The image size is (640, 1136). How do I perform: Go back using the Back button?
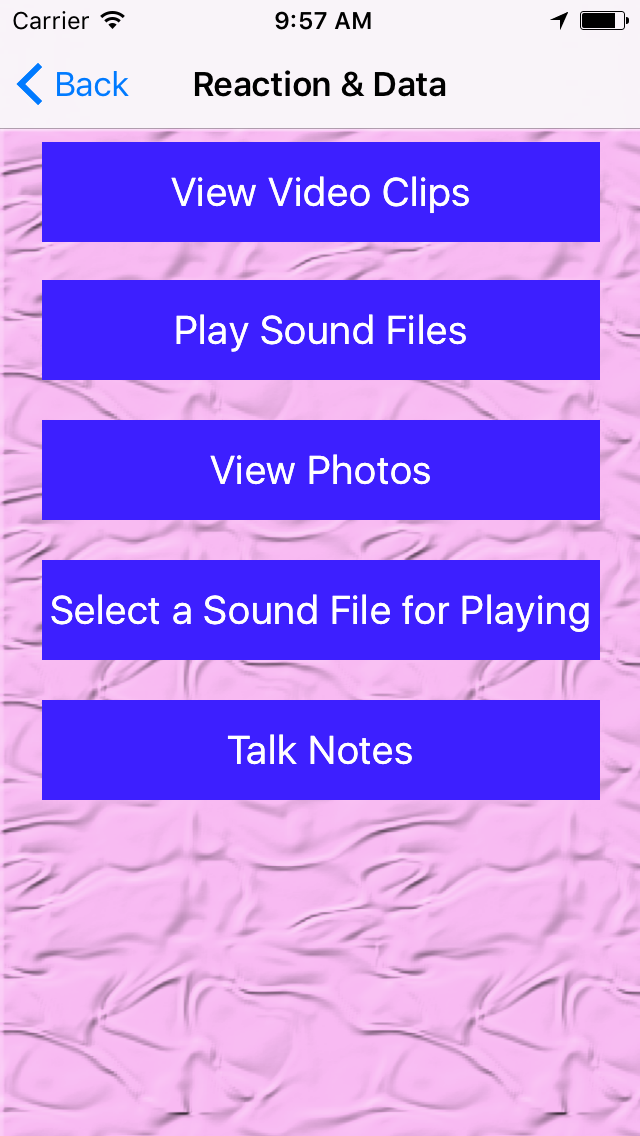(x=72, y=85)
